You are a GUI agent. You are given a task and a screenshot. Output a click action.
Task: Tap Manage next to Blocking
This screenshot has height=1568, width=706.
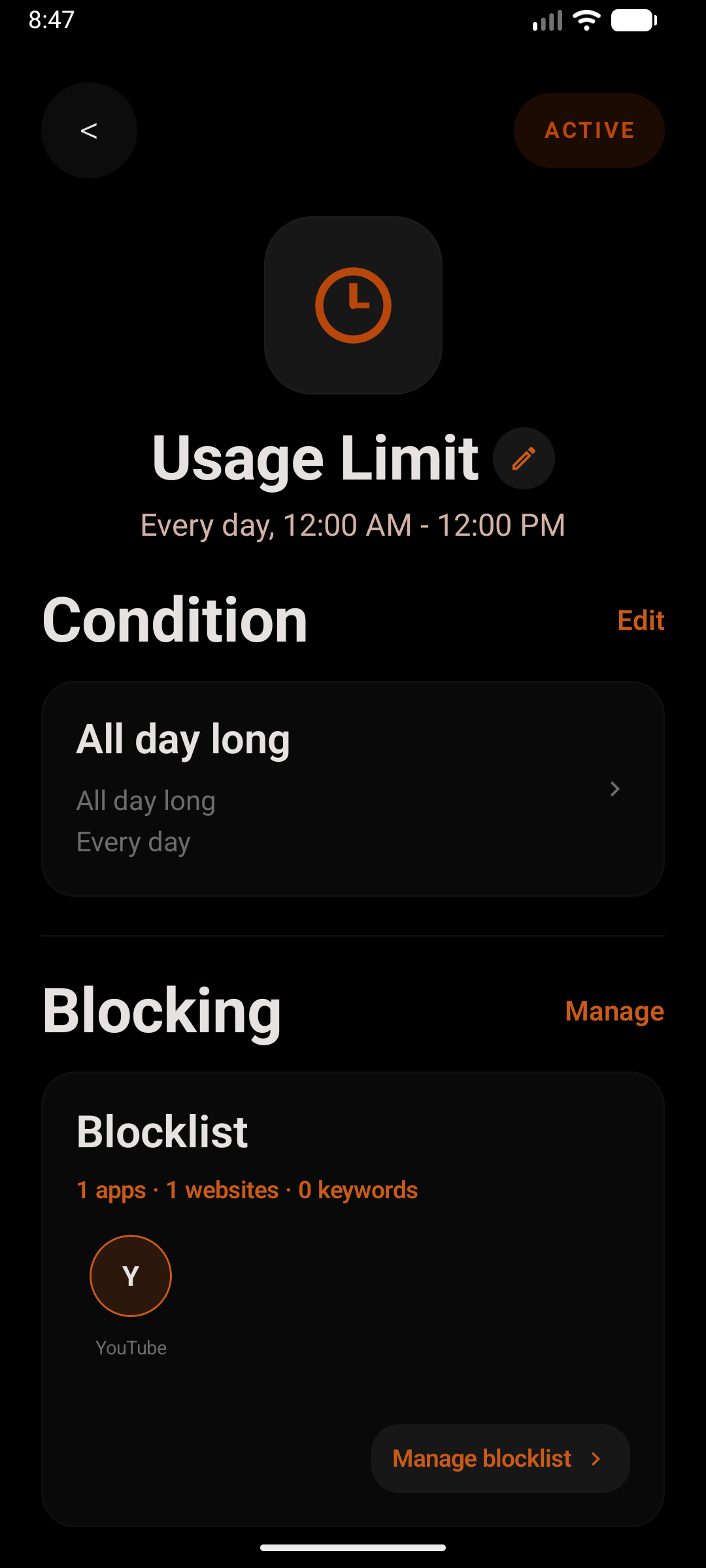point(614,1011)
